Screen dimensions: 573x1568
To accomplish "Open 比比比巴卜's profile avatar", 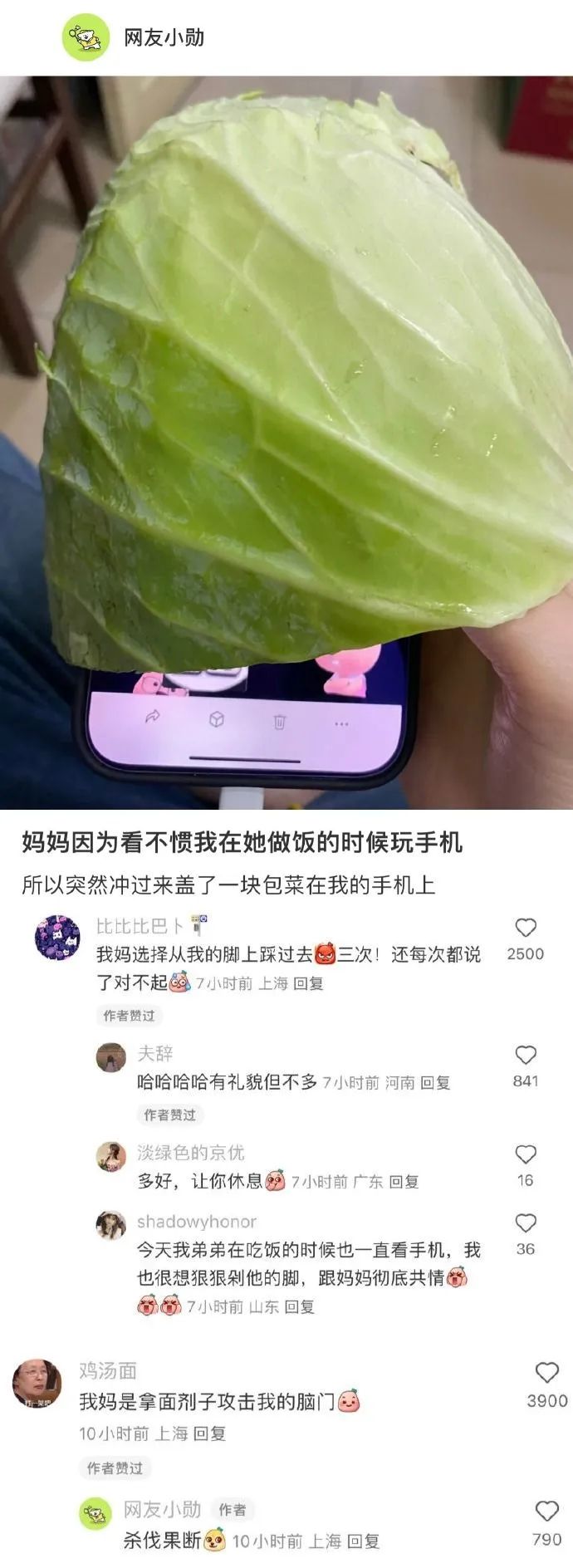I will click(x=57, y=938).
